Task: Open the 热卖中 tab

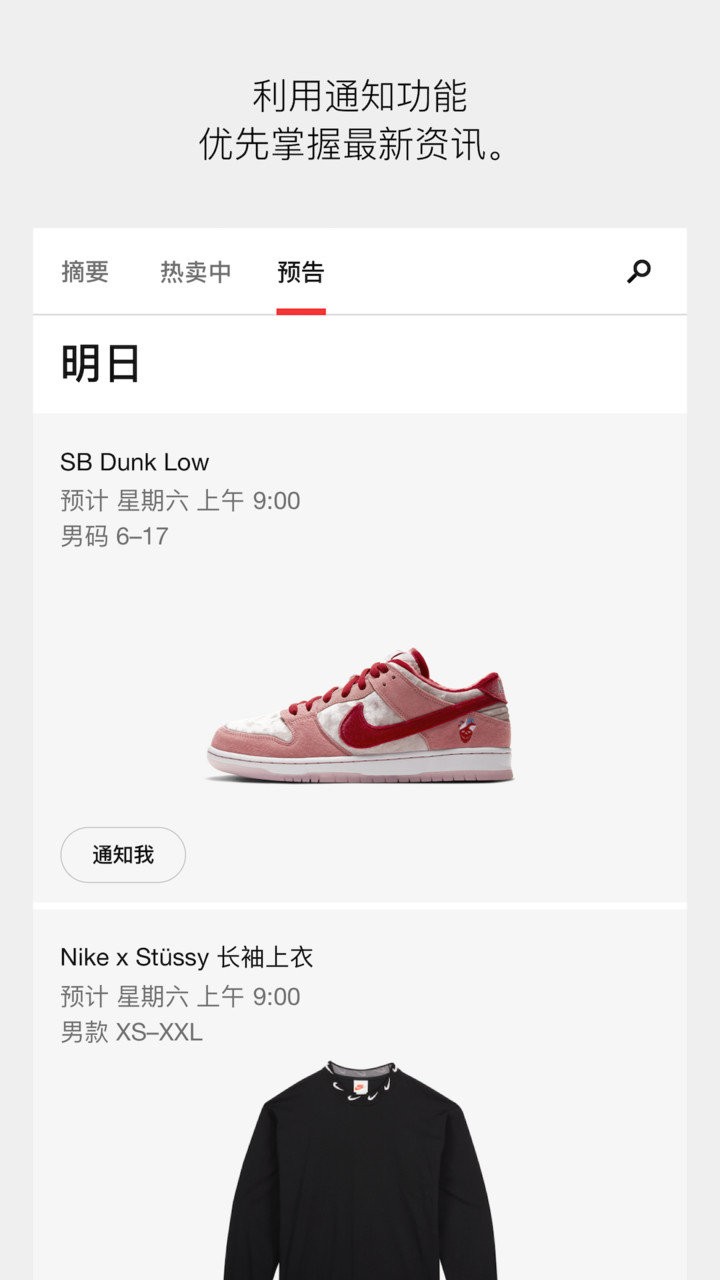Action: click(197, 272)
